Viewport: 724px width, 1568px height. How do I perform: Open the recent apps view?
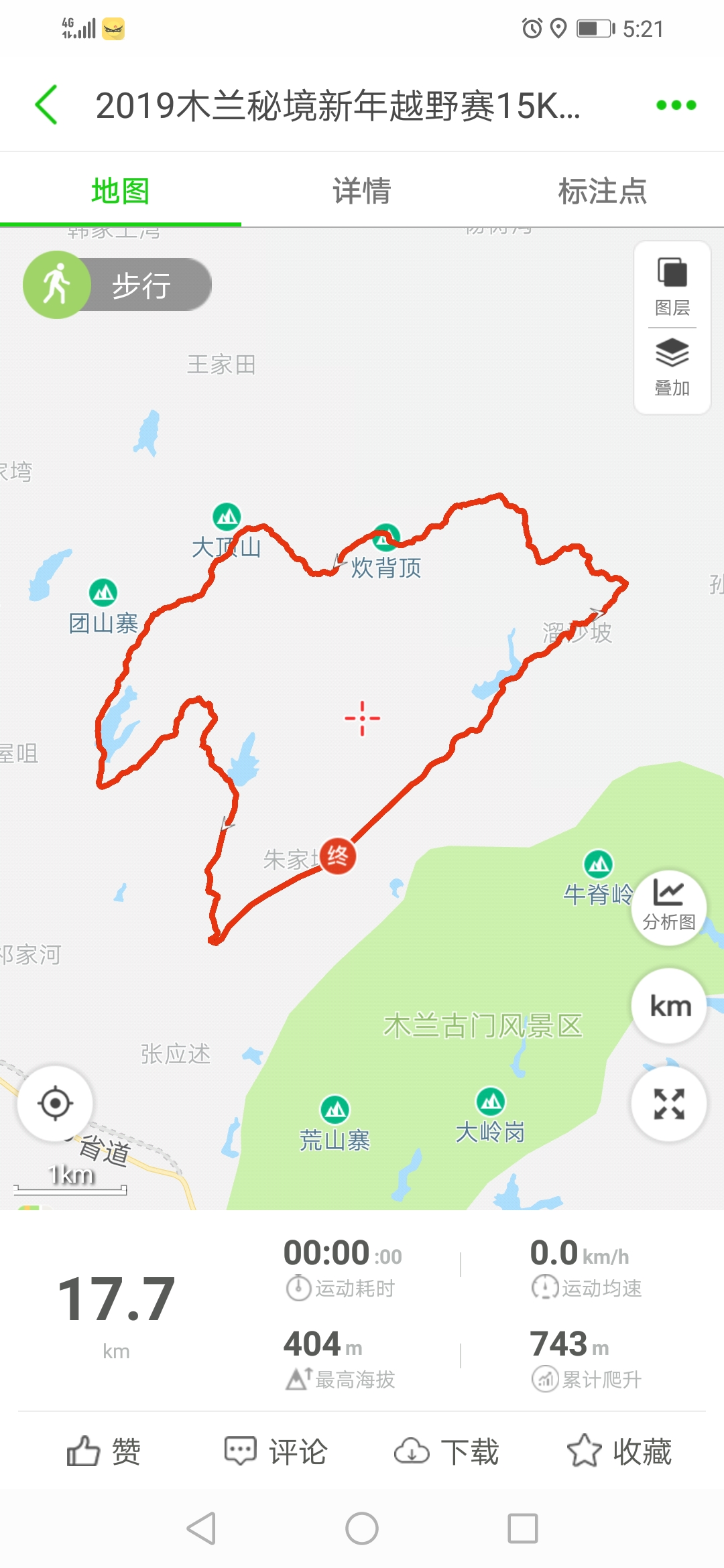[523, 1528]
